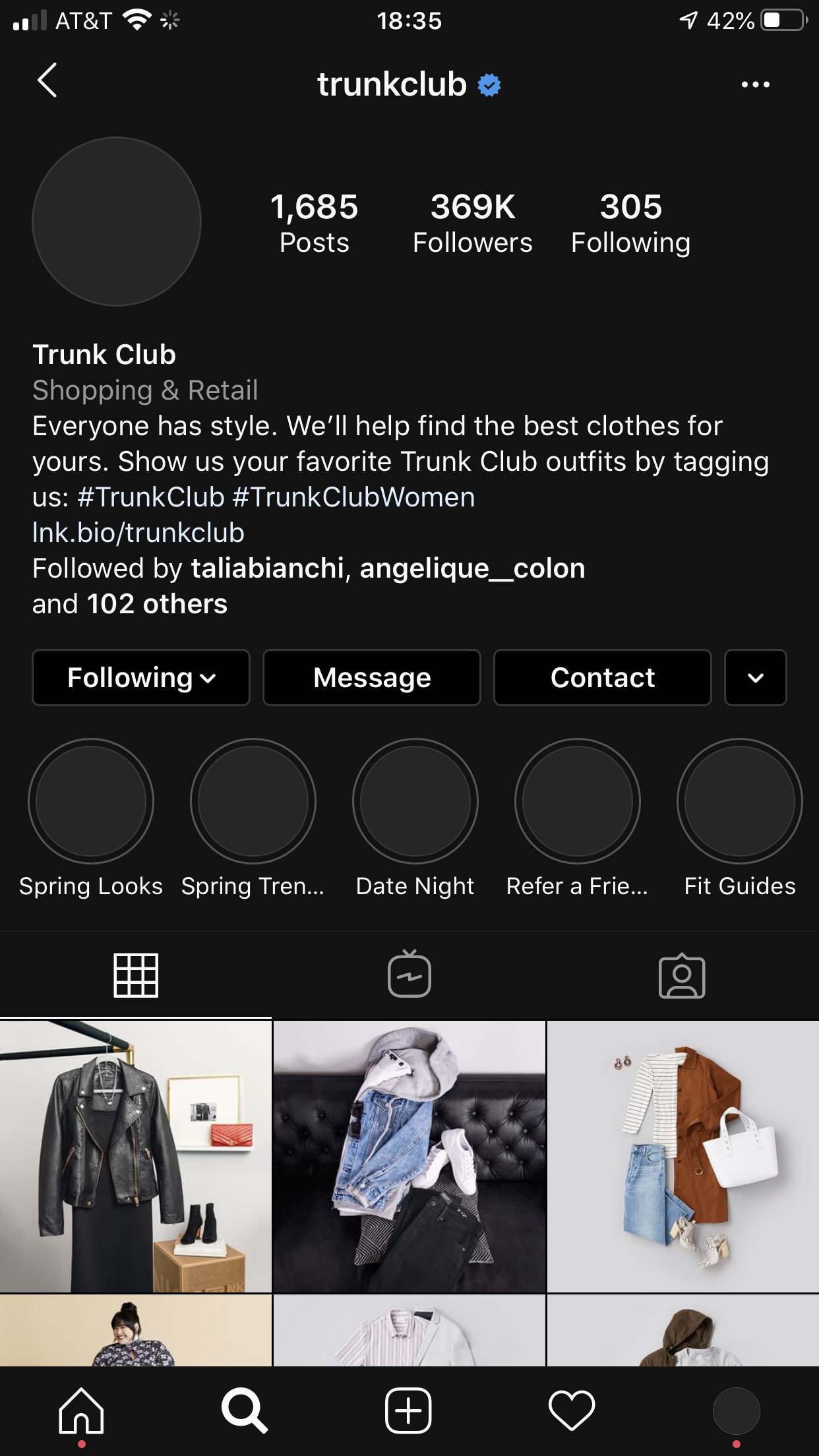
Task: Switch to the IGTV tab
Action: tap(409, 975)
